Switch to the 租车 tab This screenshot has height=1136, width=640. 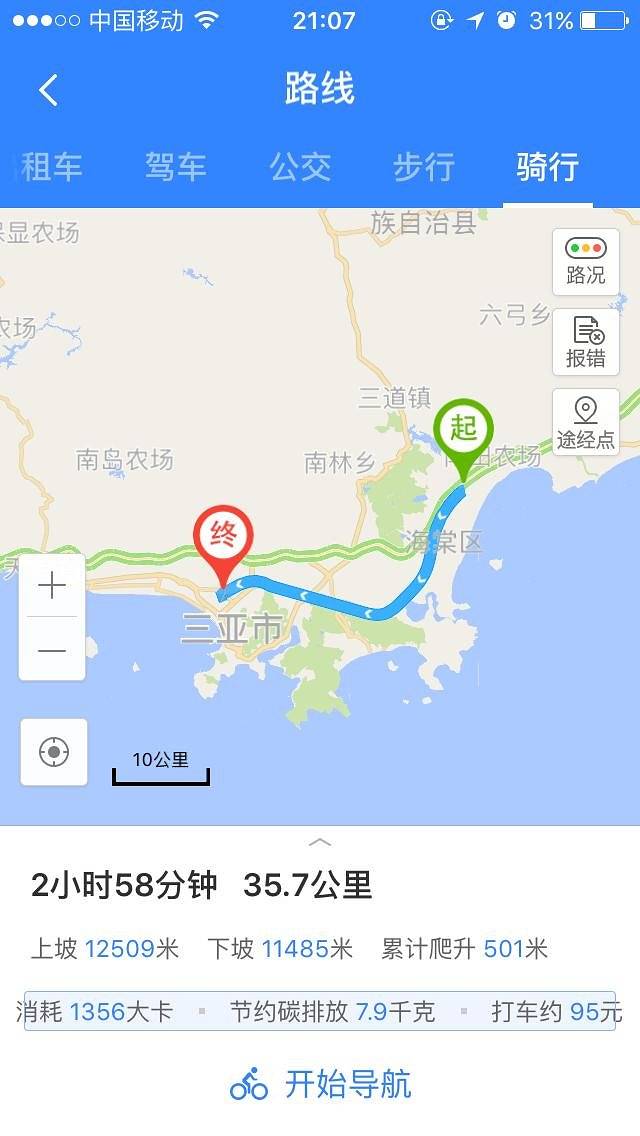[x=50, y=167]
